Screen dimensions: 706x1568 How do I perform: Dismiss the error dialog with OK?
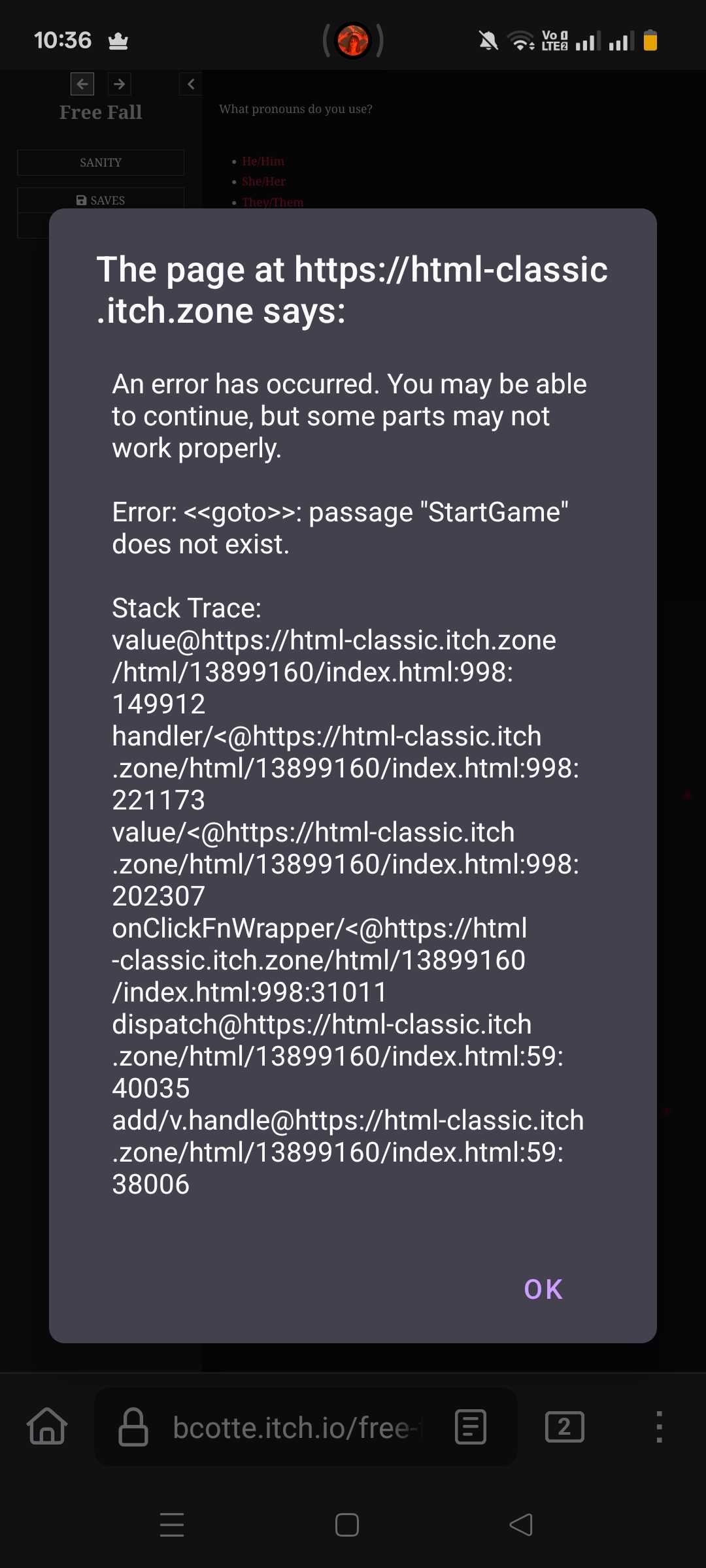pos(543,1289)
